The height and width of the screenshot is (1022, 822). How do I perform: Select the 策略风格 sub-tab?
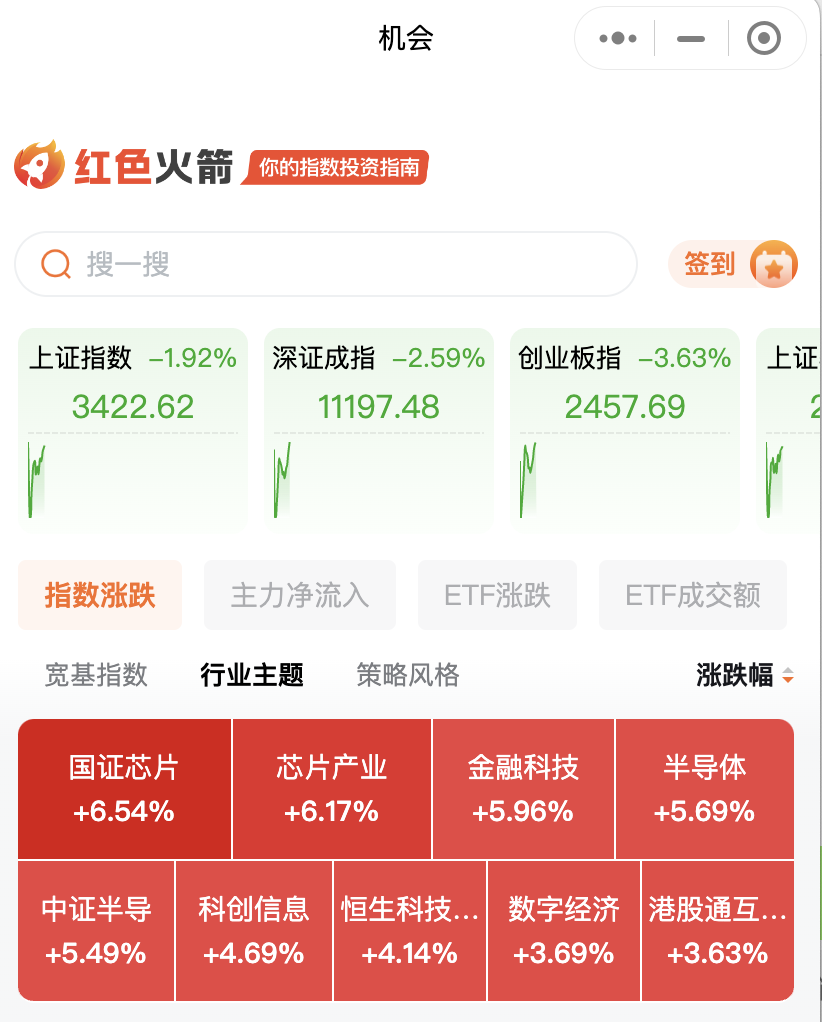(408, 675)
